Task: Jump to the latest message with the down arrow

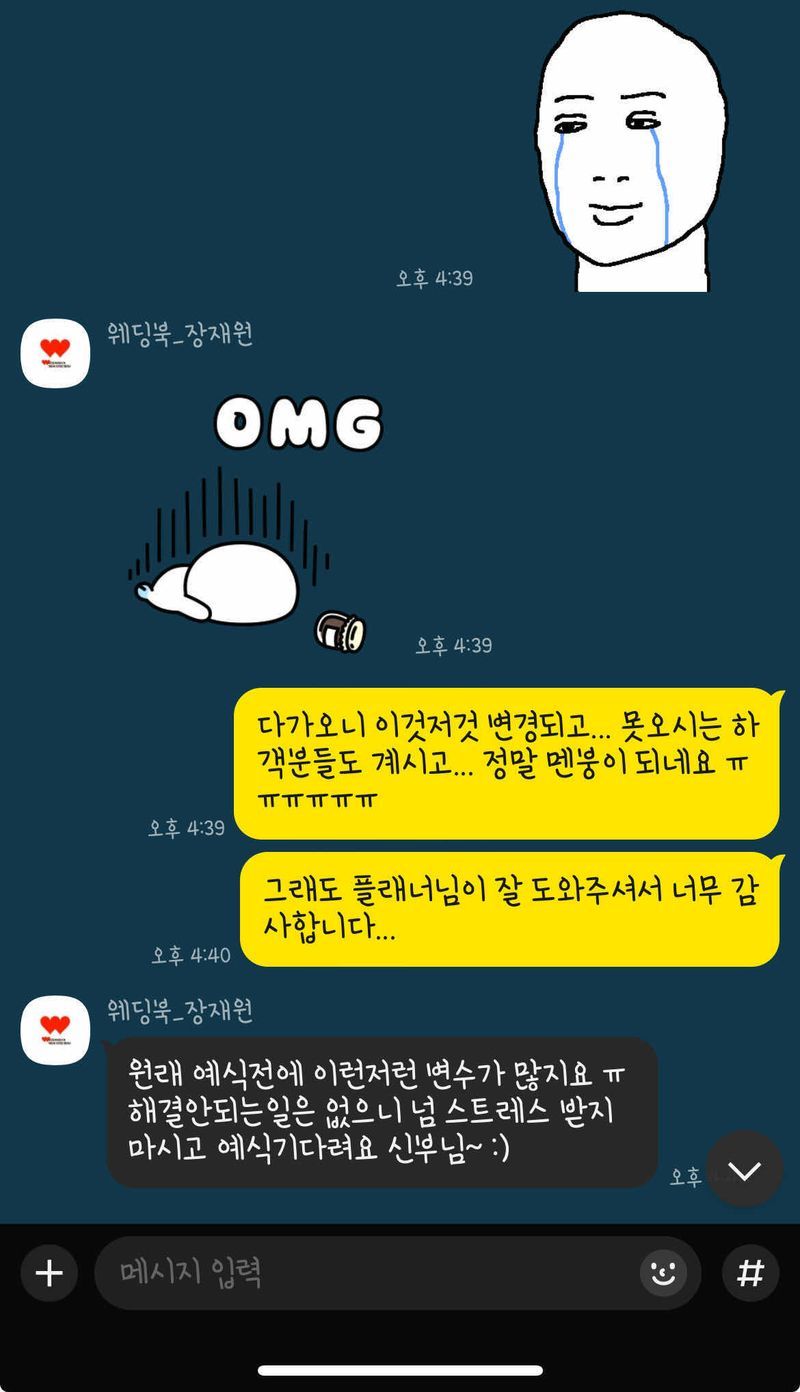Action: click(744, 1169)
